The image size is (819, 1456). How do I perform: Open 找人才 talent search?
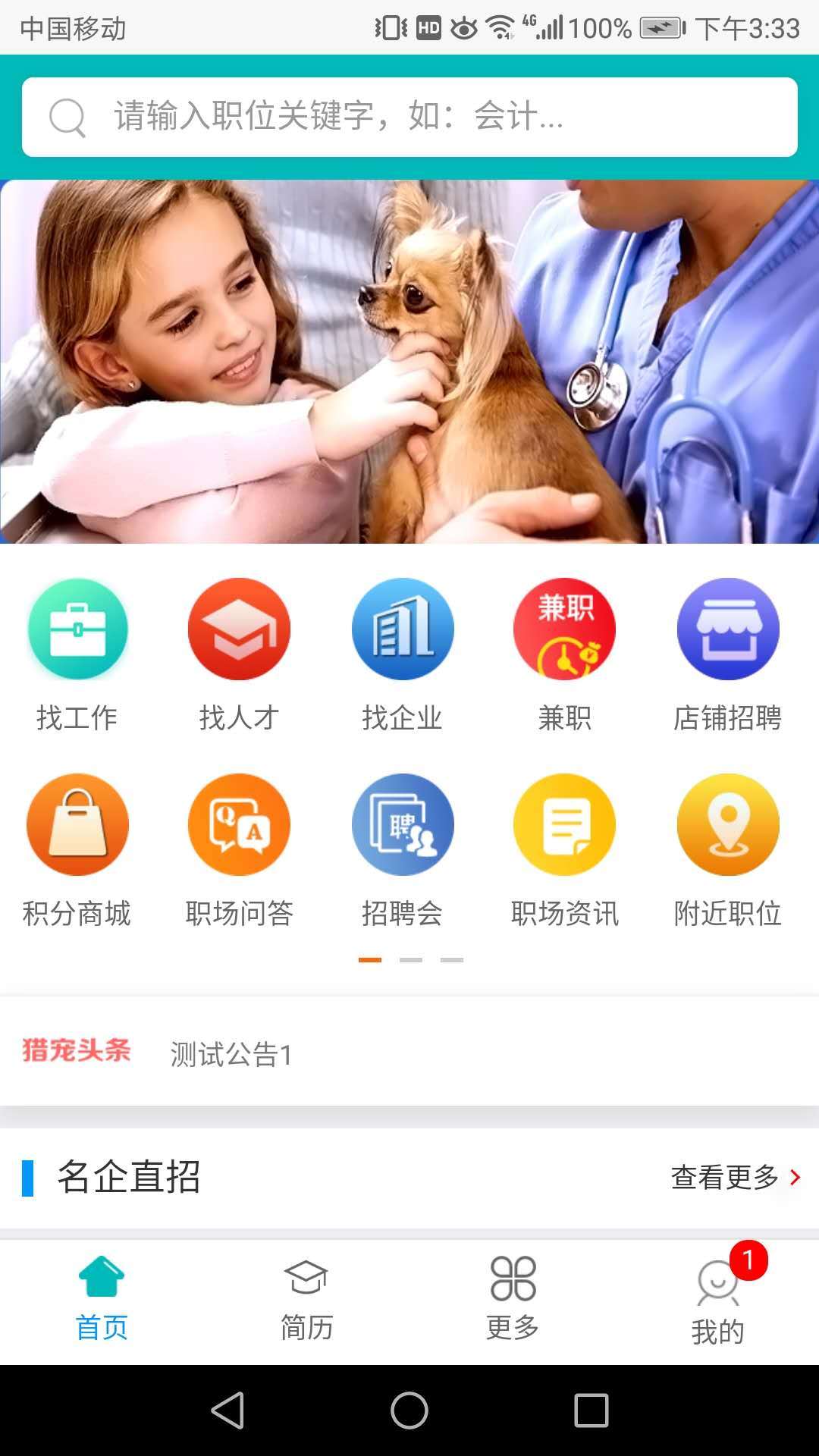tap(240, 654)
